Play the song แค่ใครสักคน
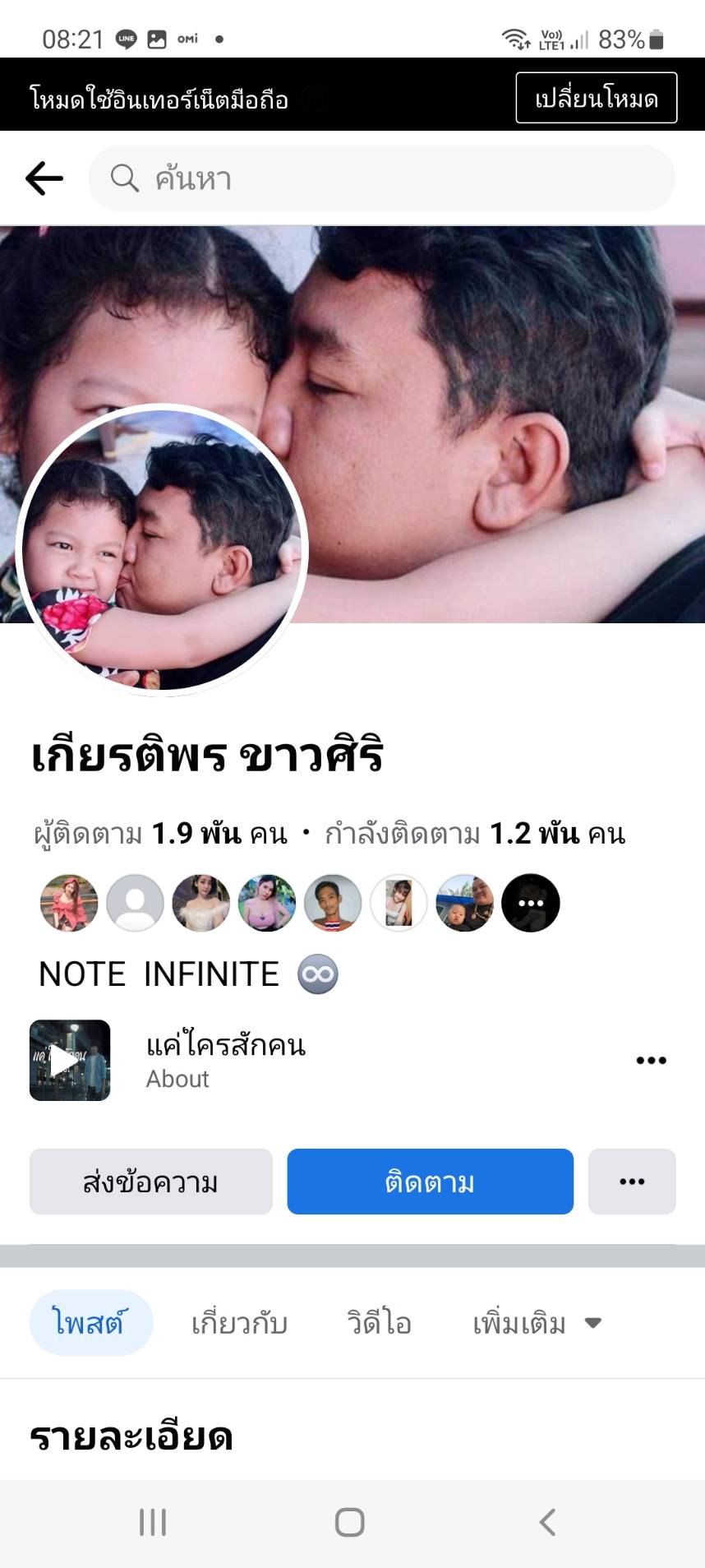 coord(70,1060)
